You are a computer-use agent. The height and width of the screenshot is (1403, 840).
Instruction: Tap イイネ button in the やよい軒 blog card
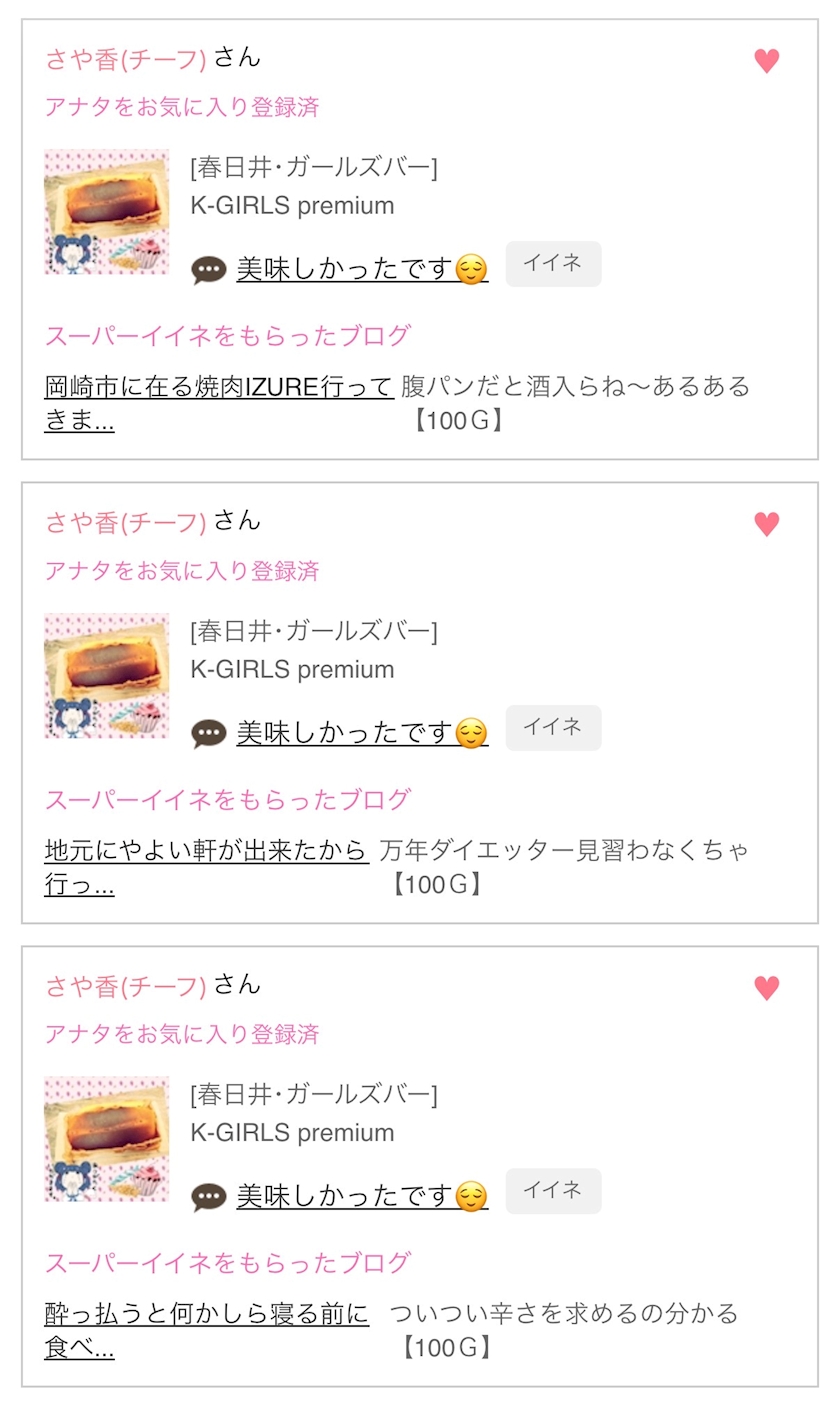pyautogui.click(x=553, y=728)
